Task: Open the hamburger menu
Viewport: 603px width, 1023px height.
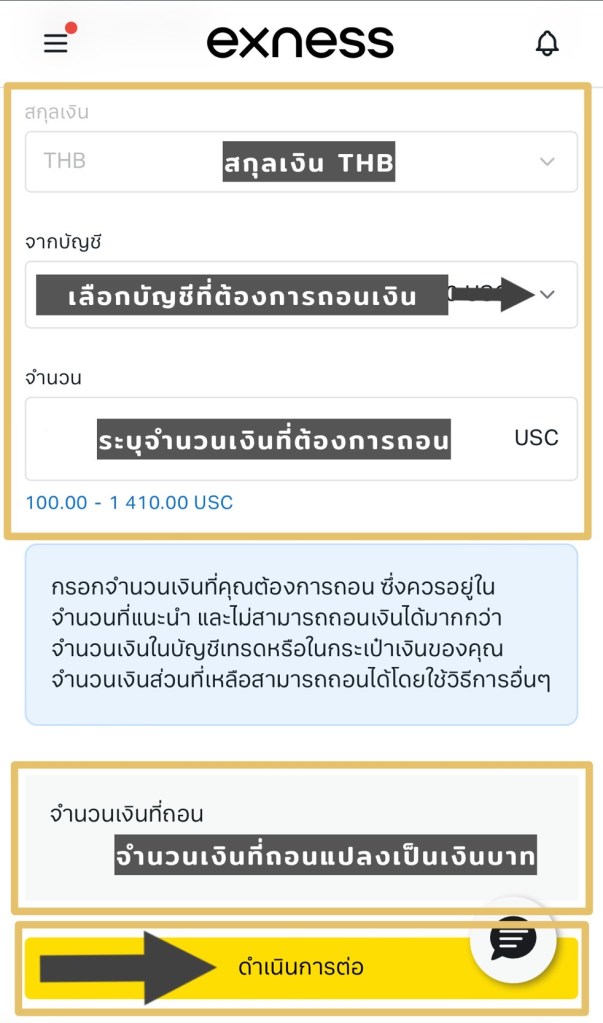Action: pos(56,42)
